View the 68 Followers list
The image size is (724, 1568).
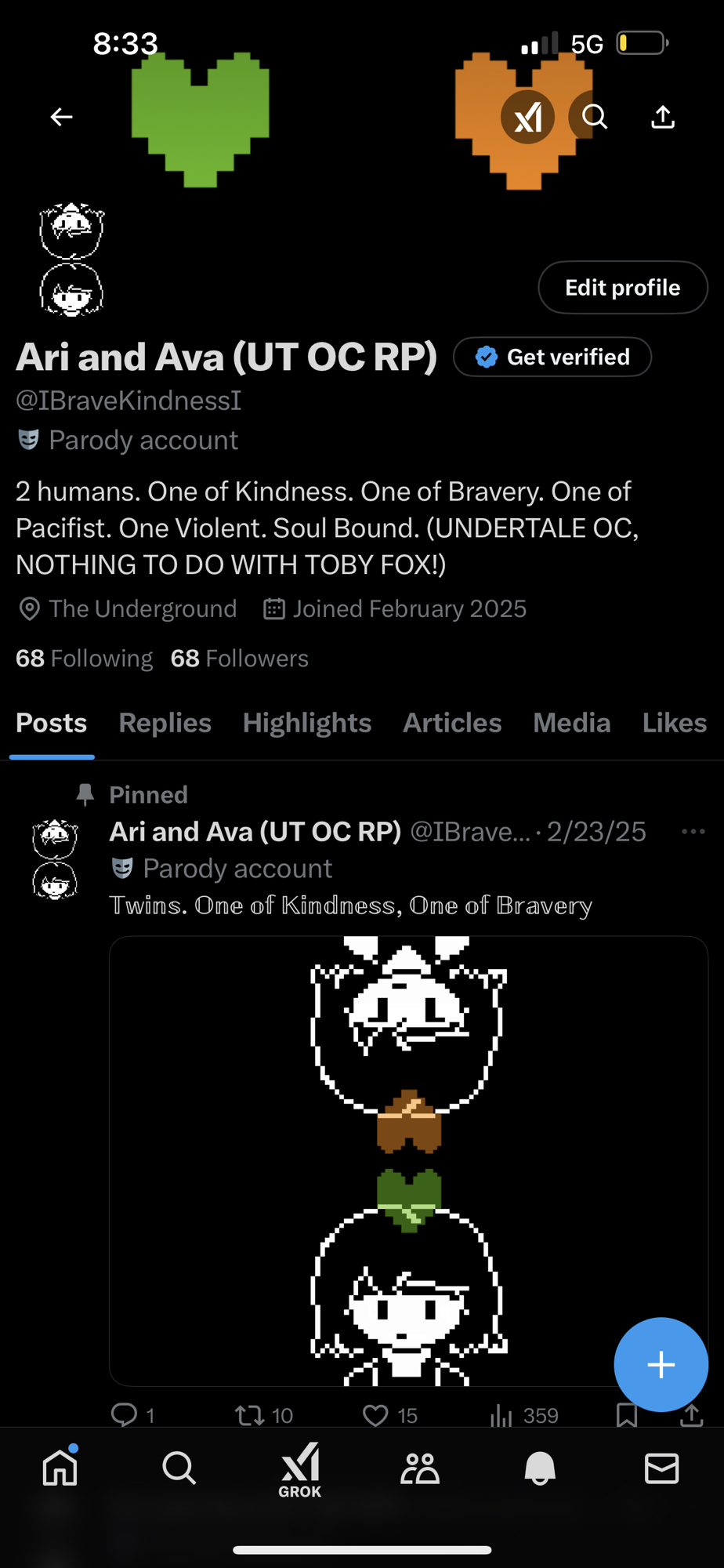(240, 659)
